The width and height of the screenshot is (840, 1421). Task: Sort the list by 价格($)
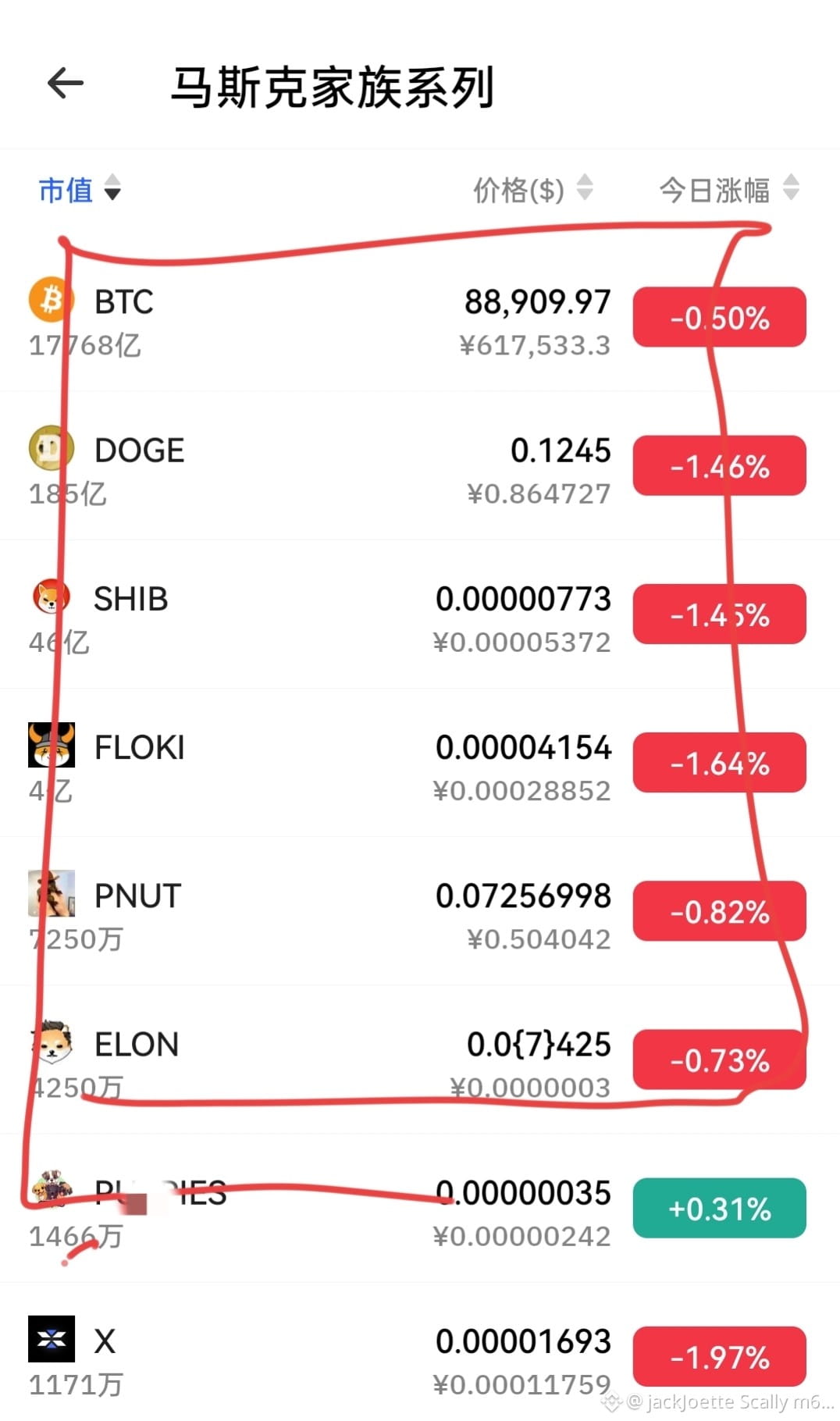(x=532, y=189)
